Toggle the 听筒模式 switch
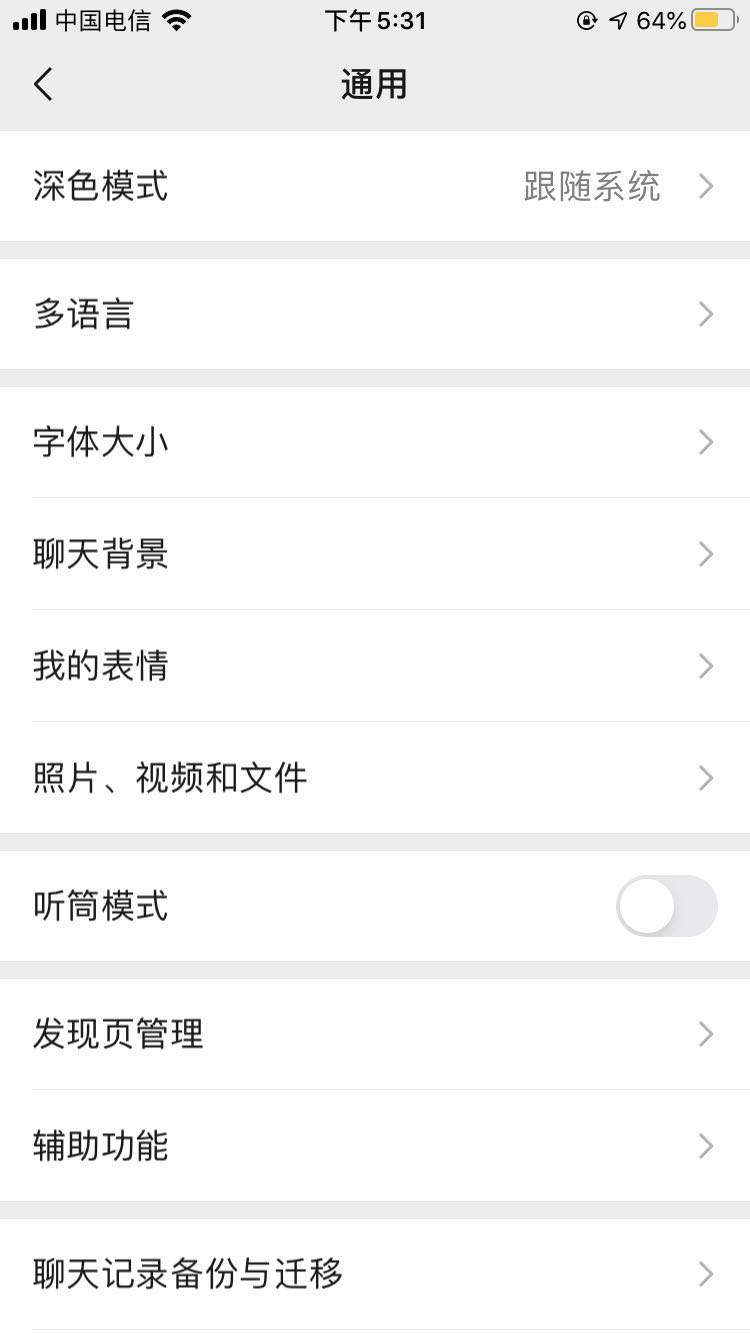750x1334 pixels. (667, 906)
